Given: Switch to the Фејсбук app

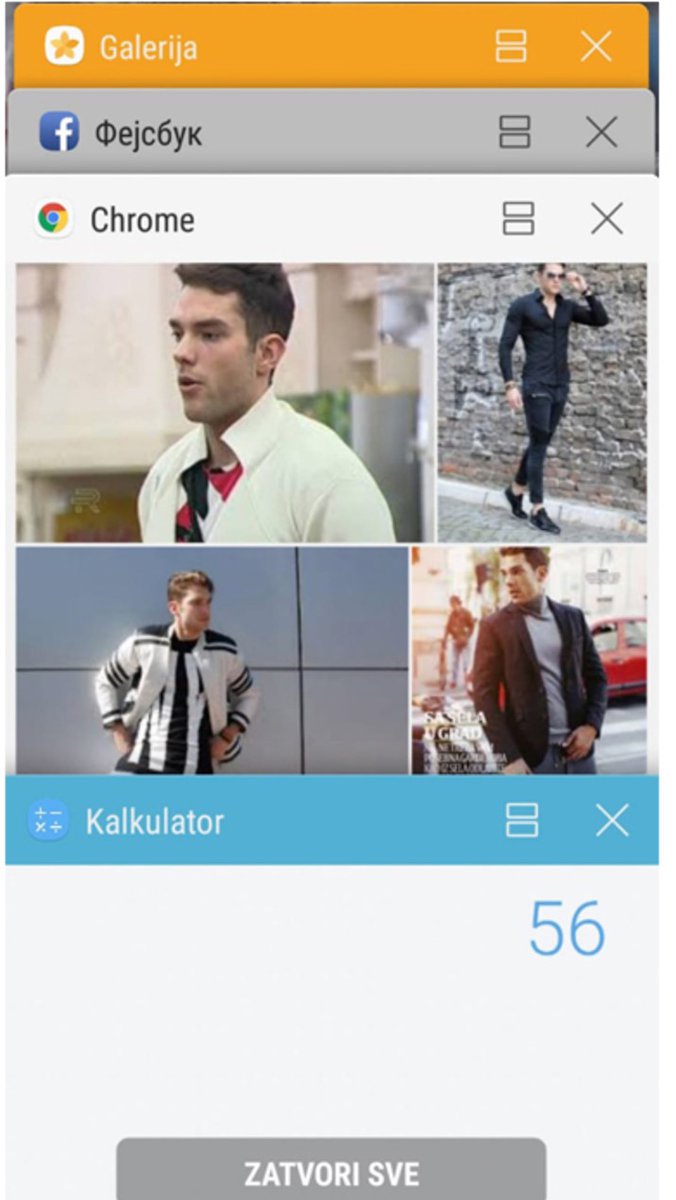Looking at the screenshot, I should point(250,132).
